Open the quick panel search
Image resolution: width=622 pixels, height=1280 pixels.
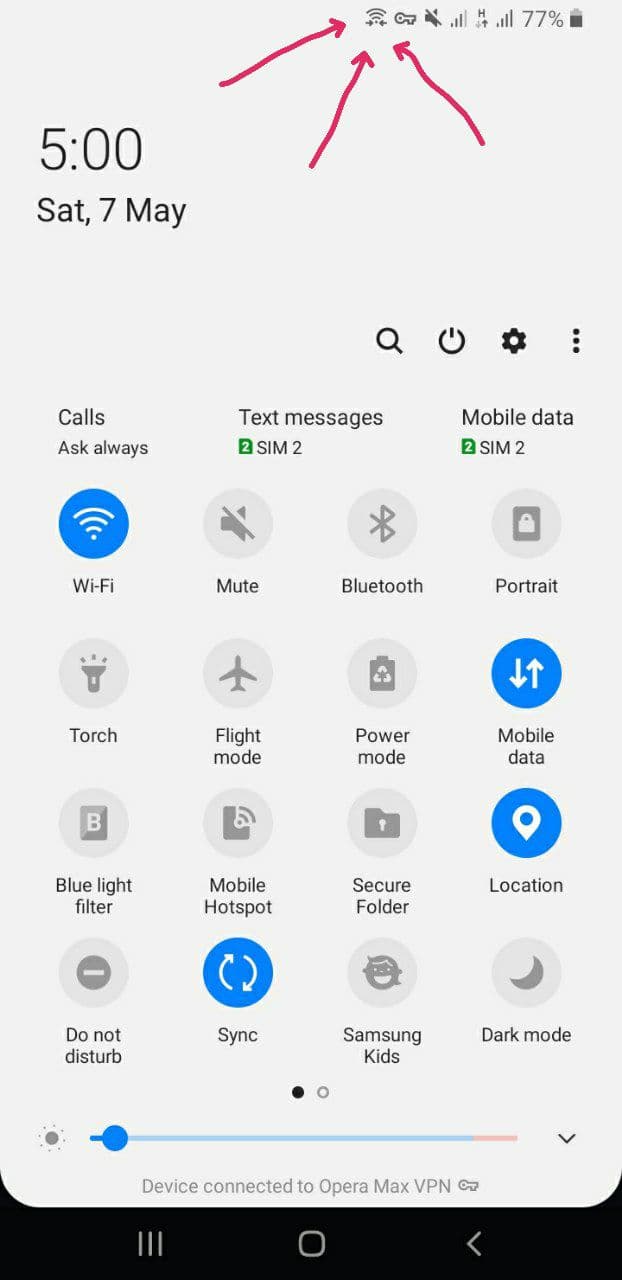[x=389, y=341]
